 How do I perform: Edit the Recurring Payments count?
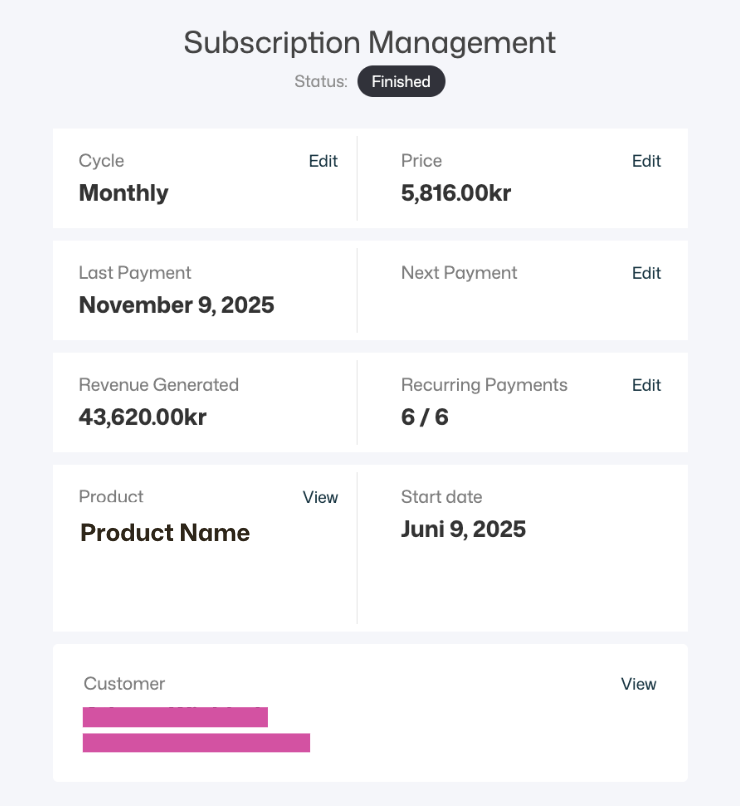click(x=646, y=385)
